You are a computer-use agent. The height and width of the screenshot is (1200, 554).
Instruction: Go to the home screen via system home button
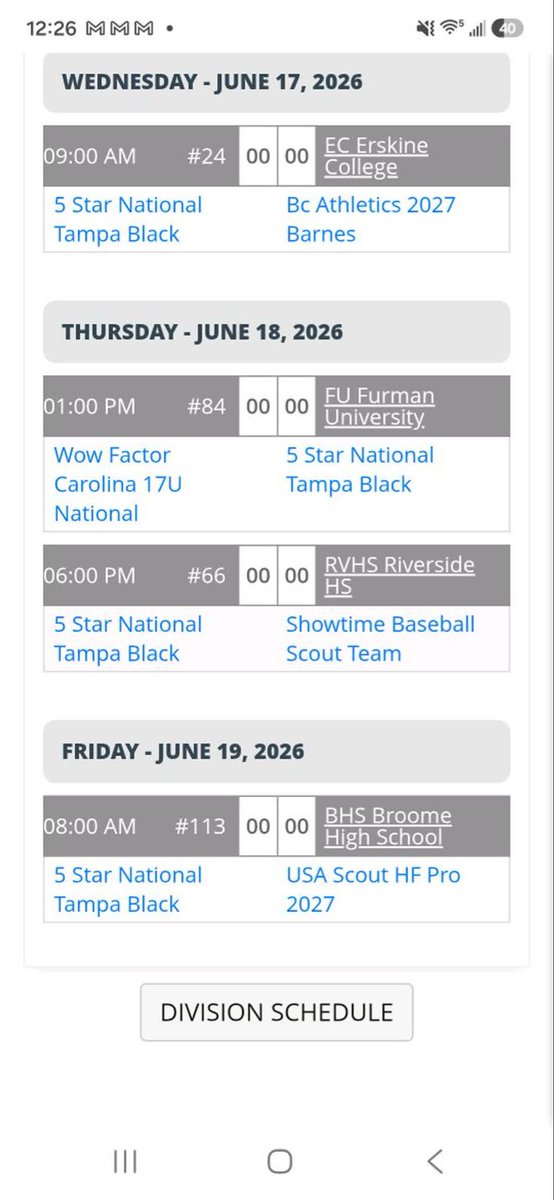click(279, 1160)
